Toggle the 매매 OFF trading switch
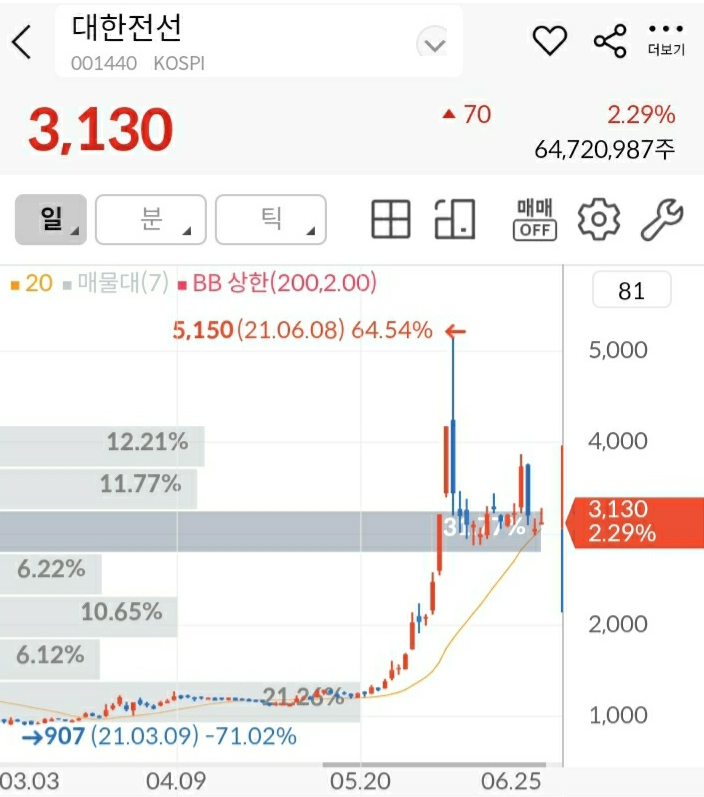 pyautogui.click(x=534, y=219)
